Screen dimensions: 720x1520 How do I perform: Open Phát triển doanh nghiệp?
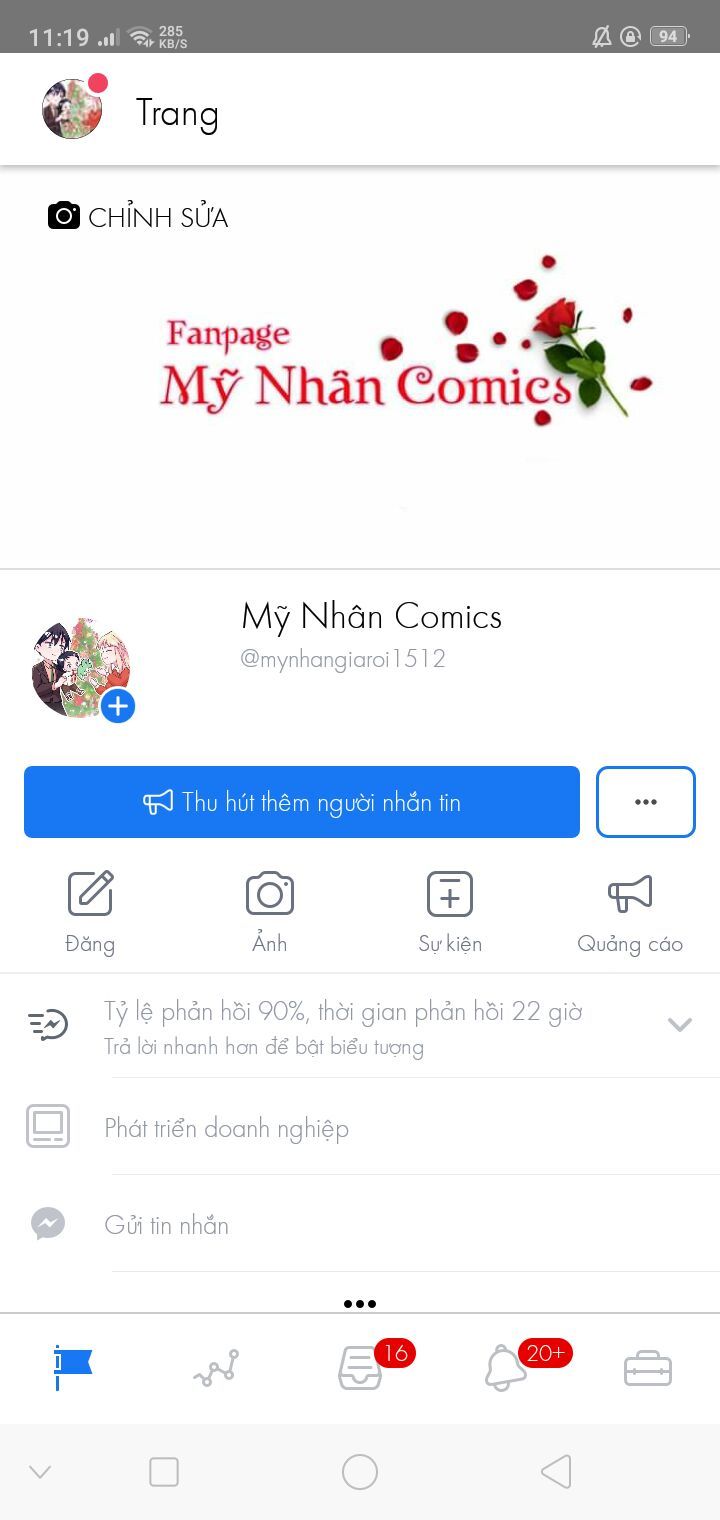tap(227, 1129)
